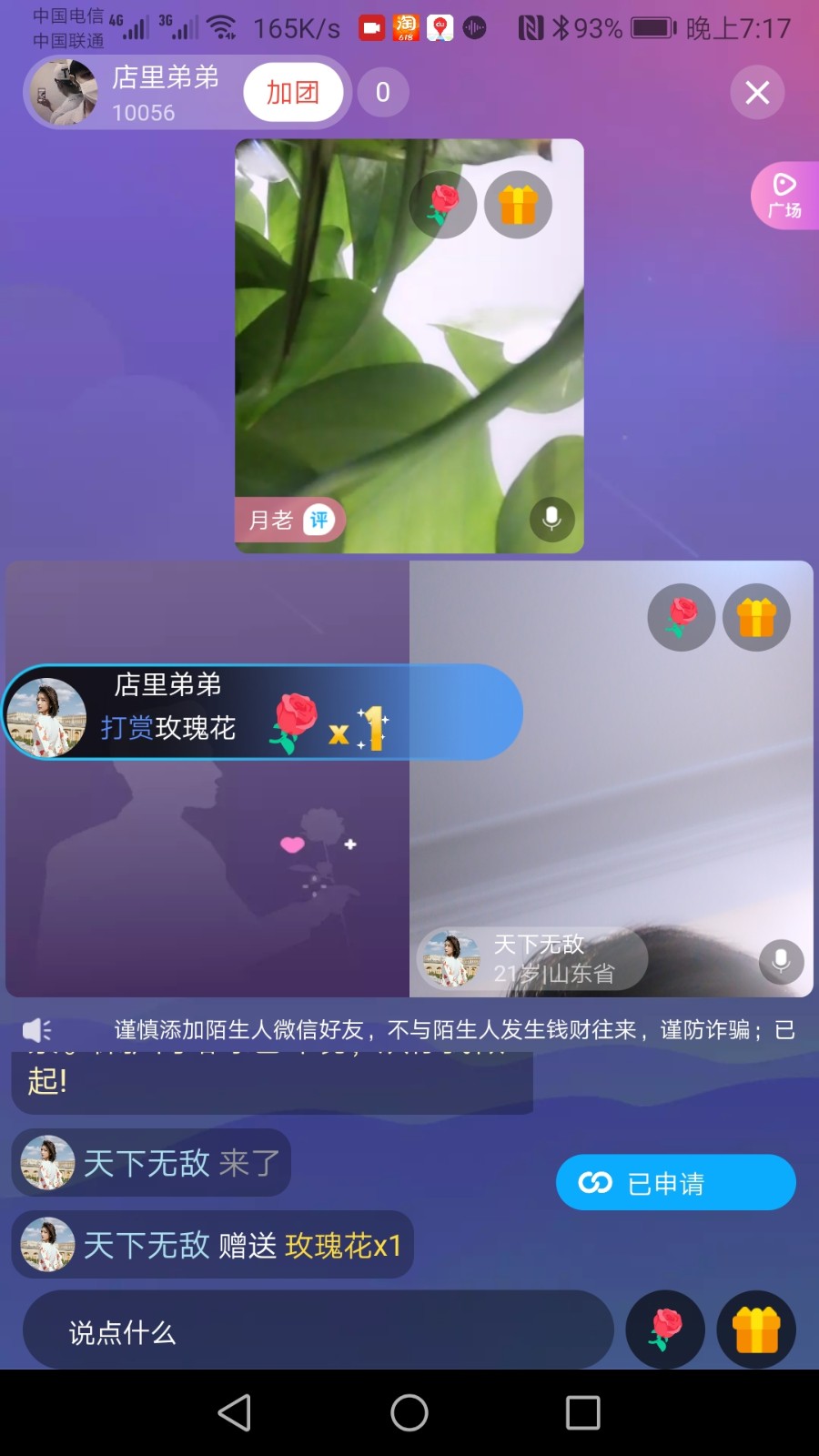Tap the 加团 button to join the group
This screenshot has height=1456, width=819.
293,92
